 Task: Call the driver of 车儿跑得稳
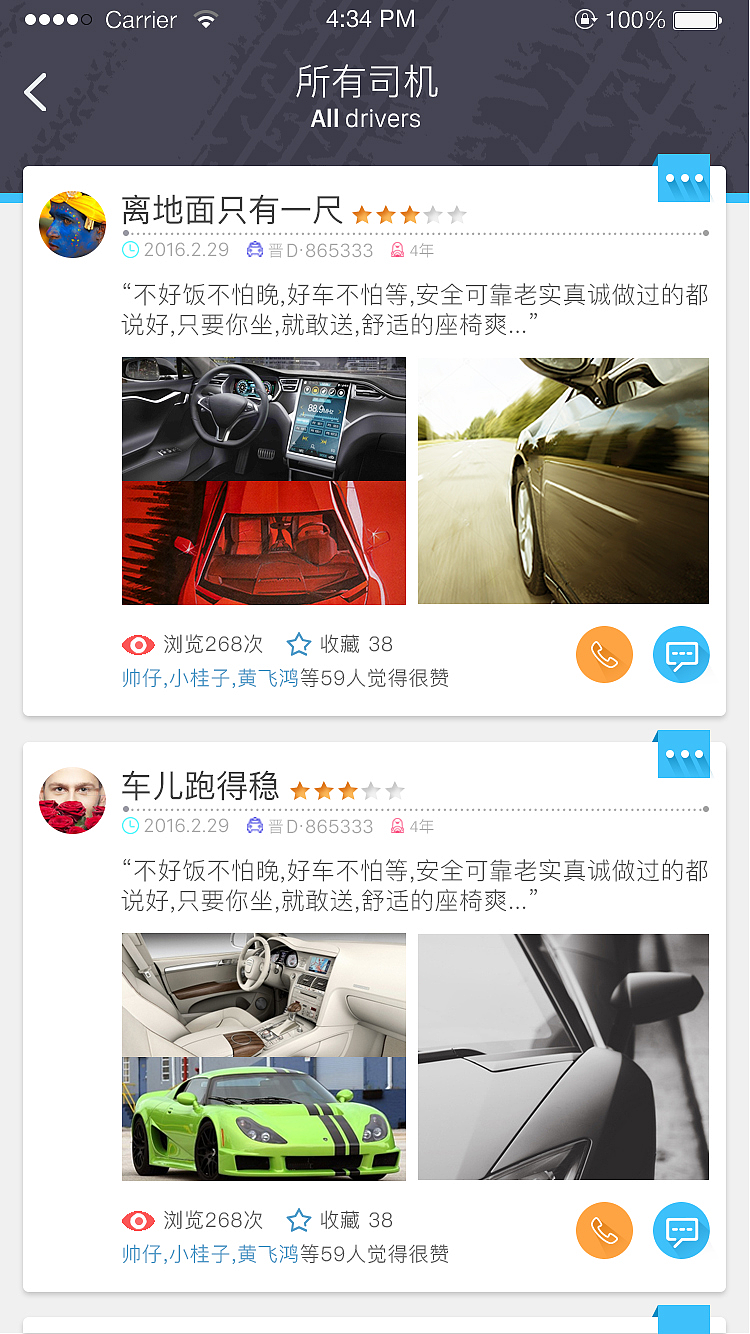click(604, 1231)
